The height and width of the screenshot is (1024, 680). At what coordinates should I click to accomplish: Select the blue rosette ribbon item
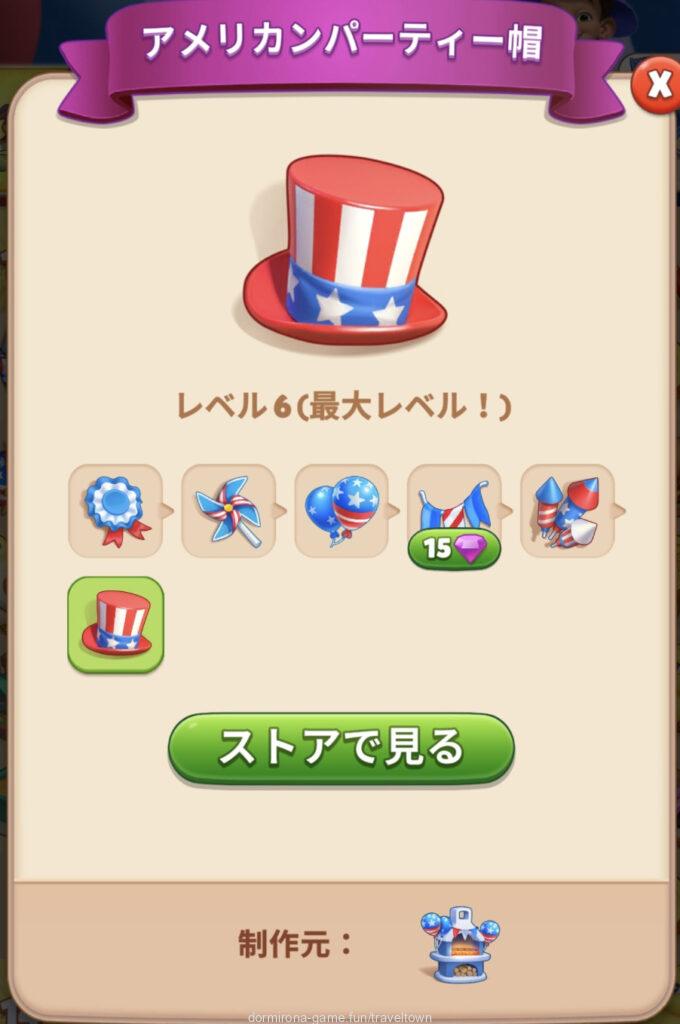pyautogui.click(x=115, y=510)
